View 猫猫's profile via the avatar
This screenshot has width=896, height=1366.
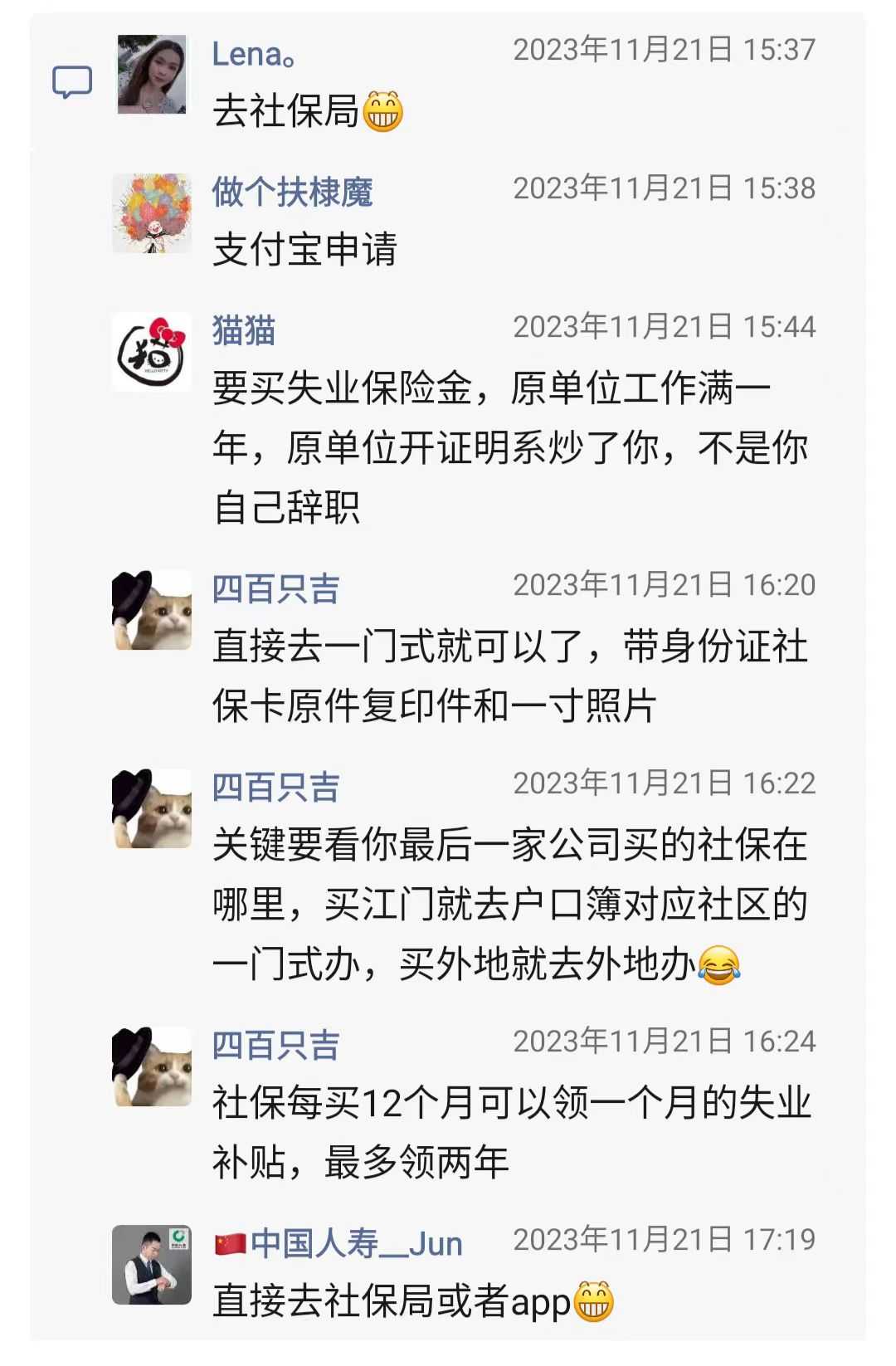(x=152, y=352)
